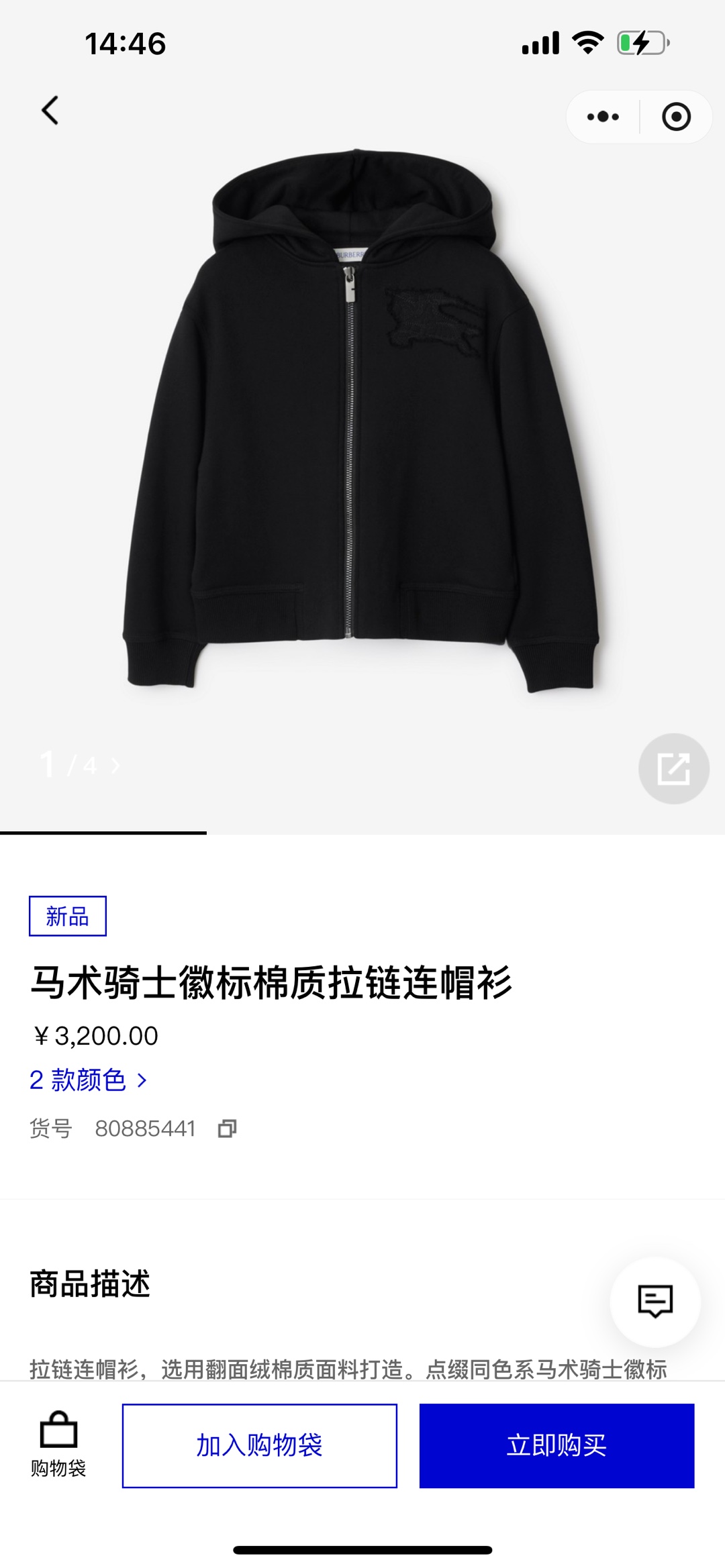Viewport: 725px width, 1568px height.
Task: Go back to the previous page
Action: 50,111
